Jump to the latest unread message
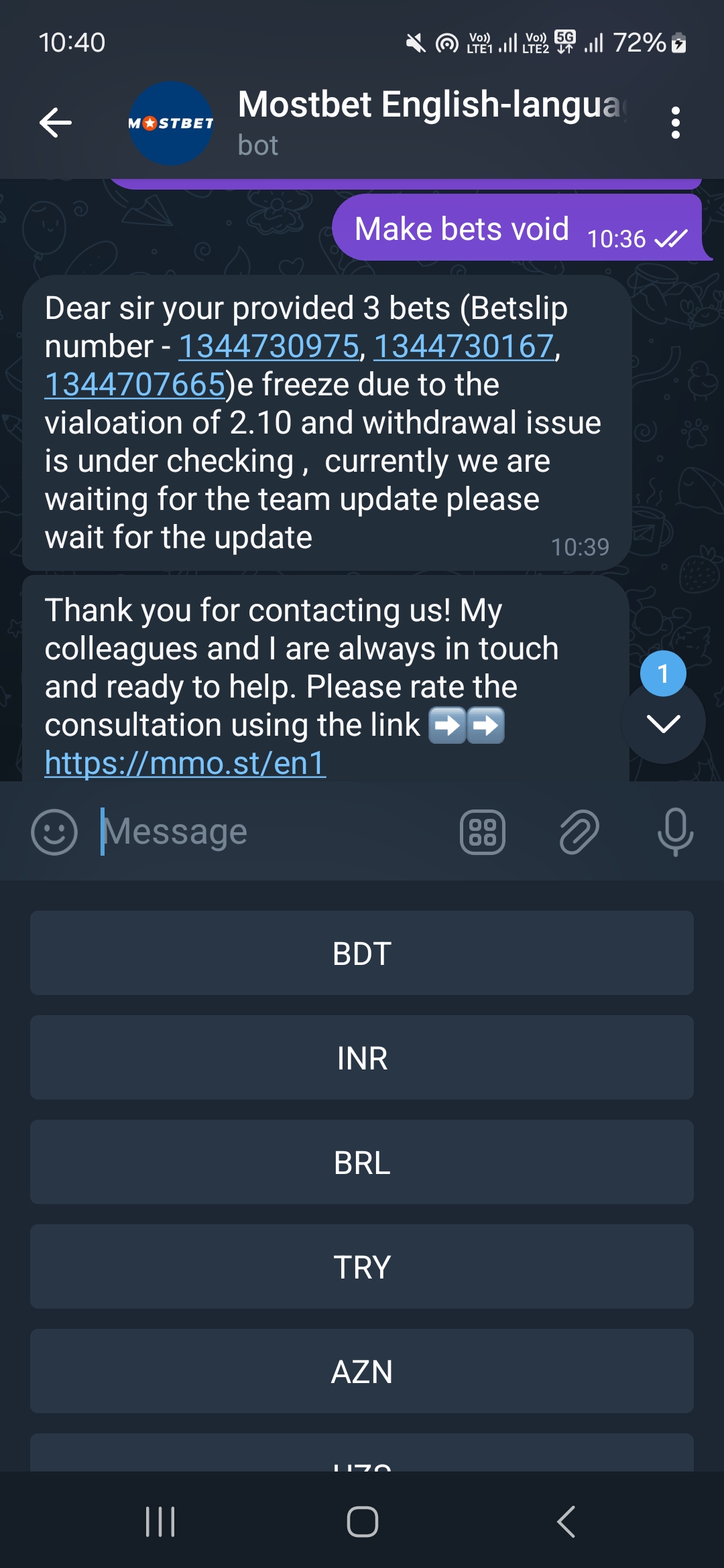724x1568 pixels. (x=663, y=722)
